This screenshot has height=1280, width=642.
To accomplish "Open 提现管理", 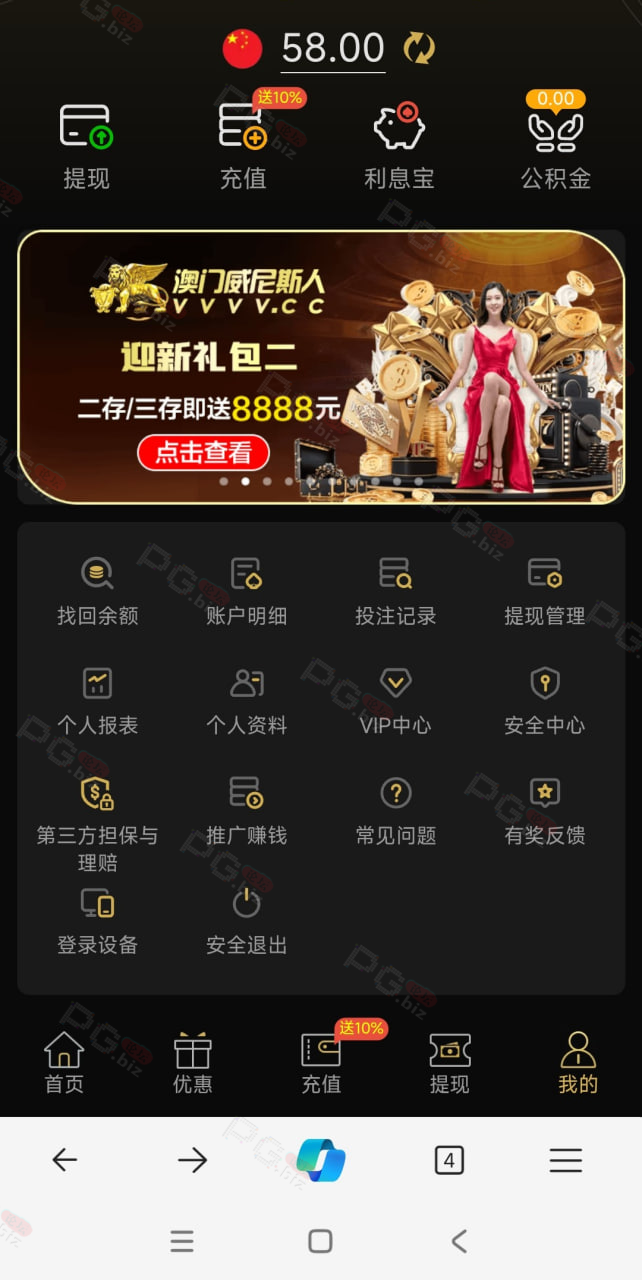I will (545, 592).
